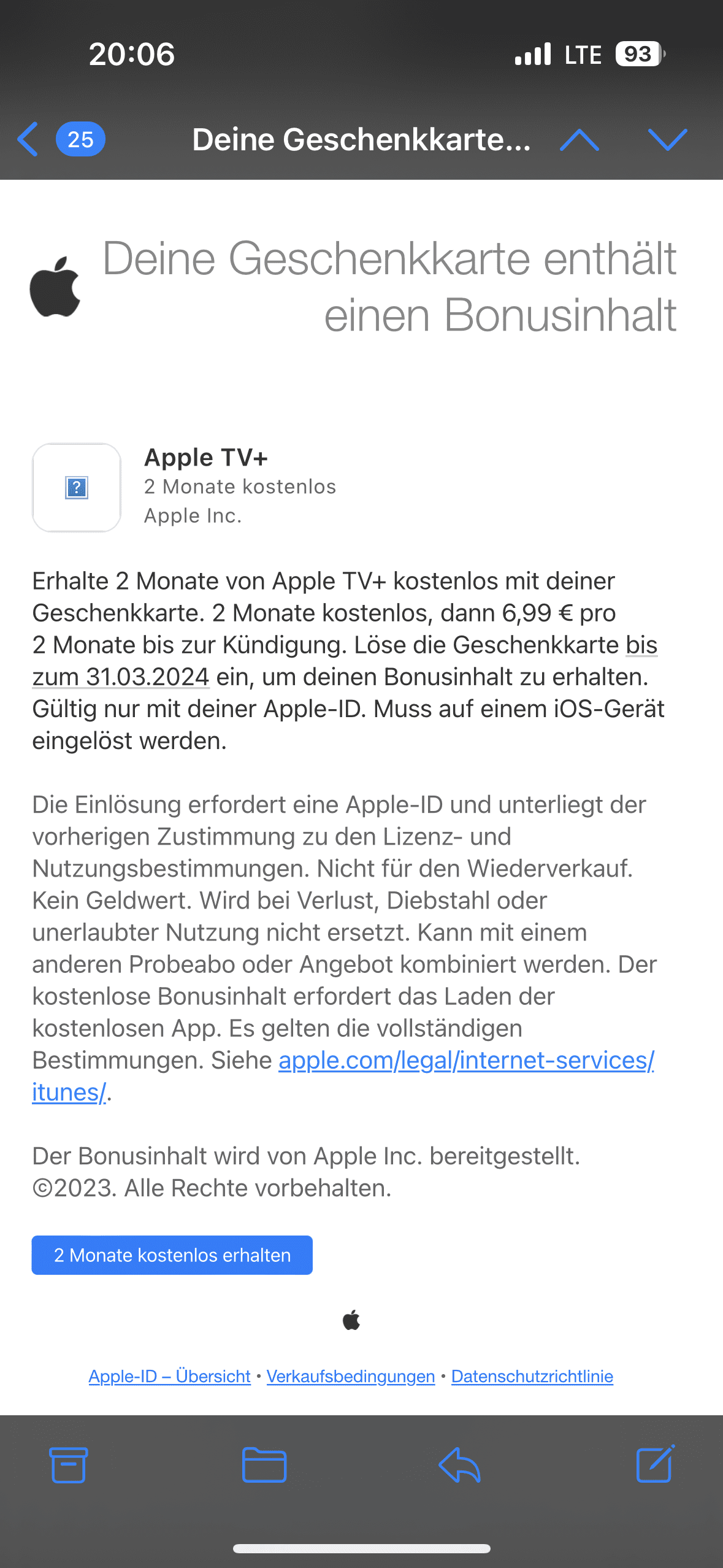Open the 'bis zum 31.03.2024' date link

pos(121,677)
